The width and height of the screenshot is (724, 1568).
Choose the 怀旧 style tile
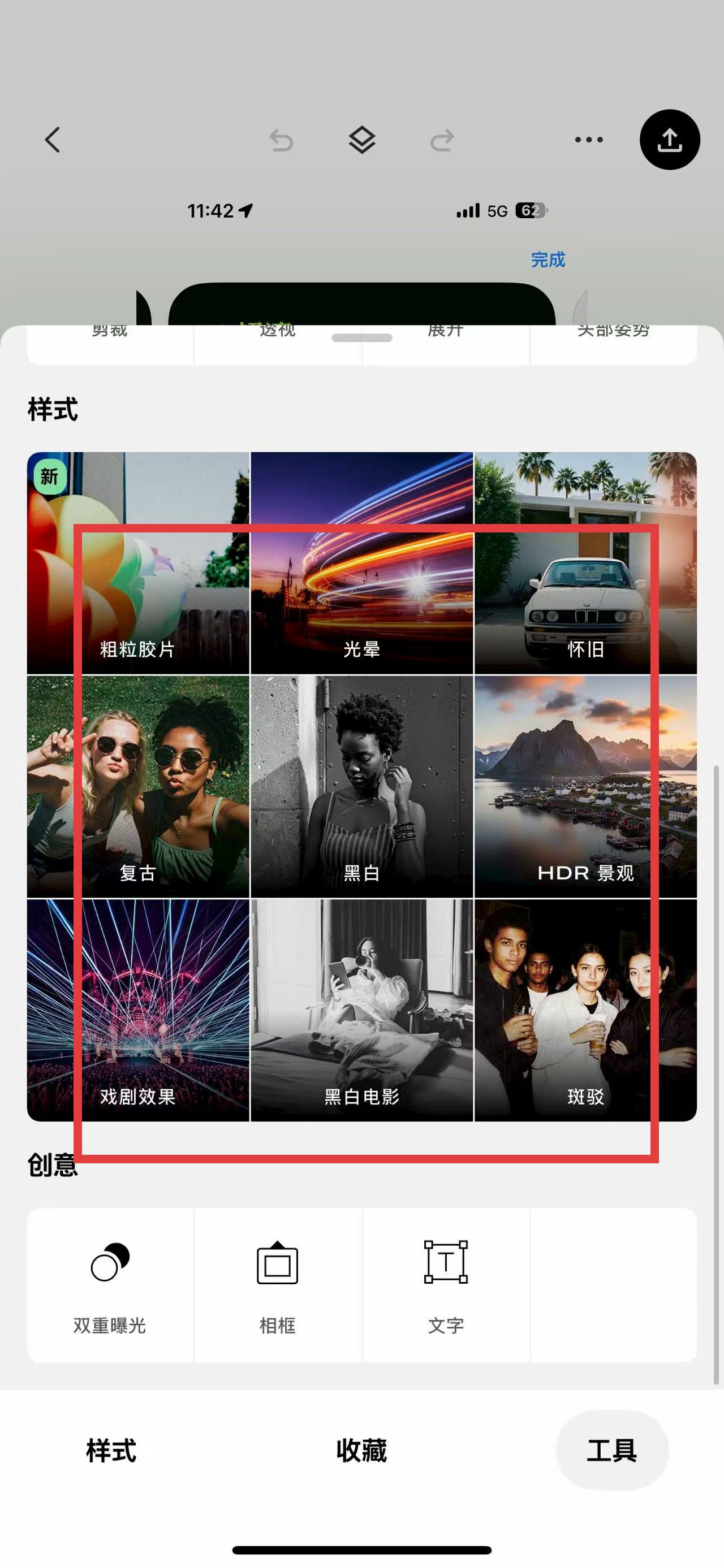coord(585,563)
